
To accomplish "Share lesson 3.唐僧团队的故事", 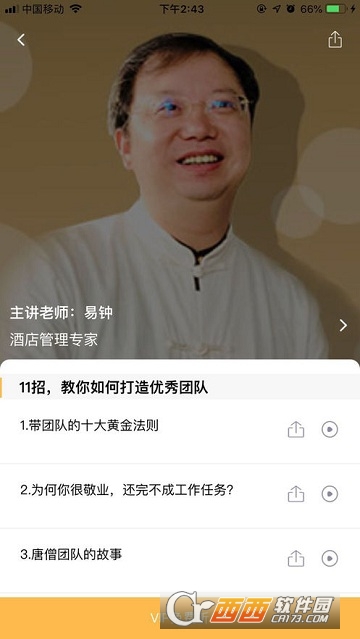I will [x=296, y=558].
